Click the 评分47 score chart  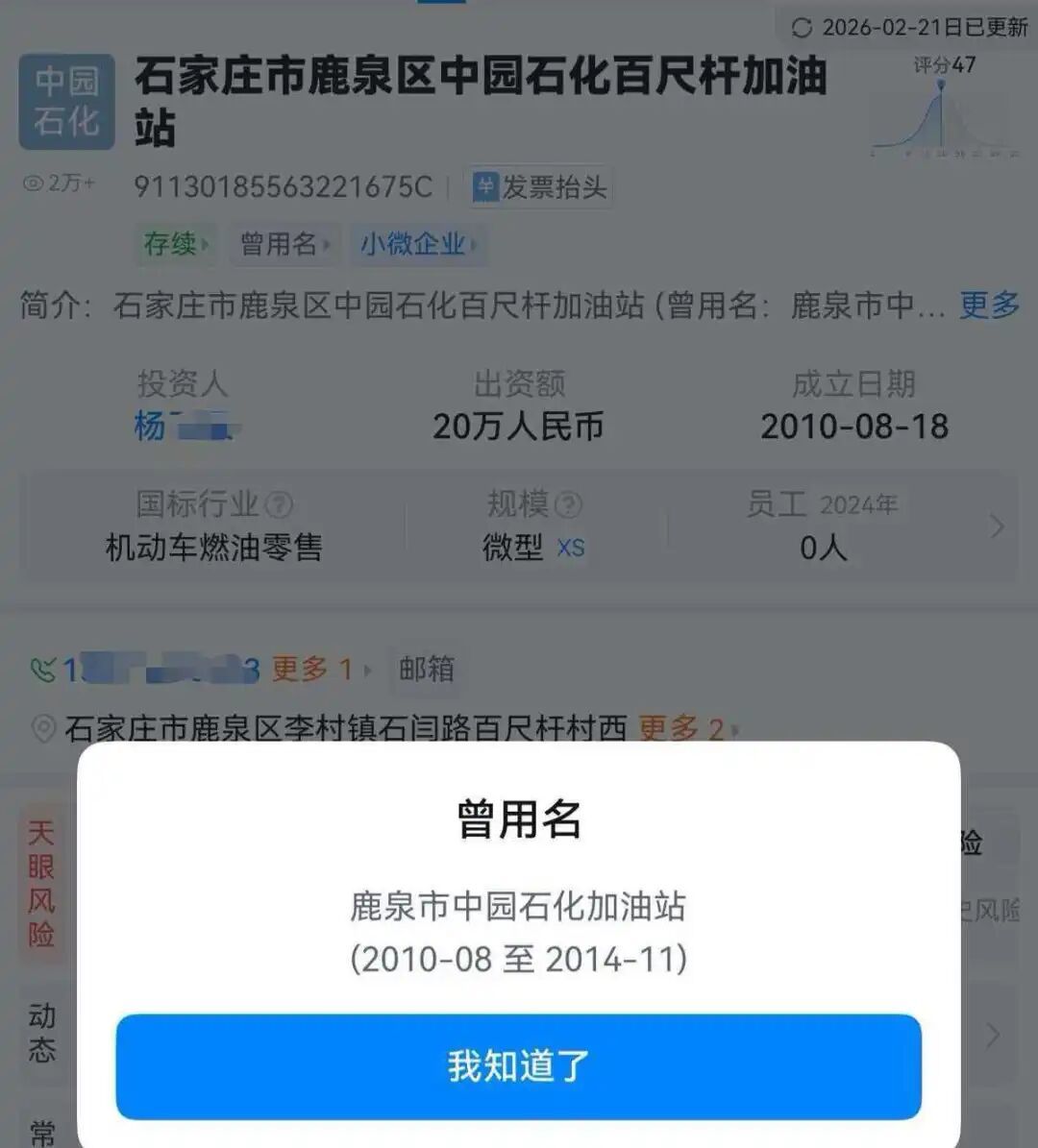pyautogui.click(x=942, y=106)
